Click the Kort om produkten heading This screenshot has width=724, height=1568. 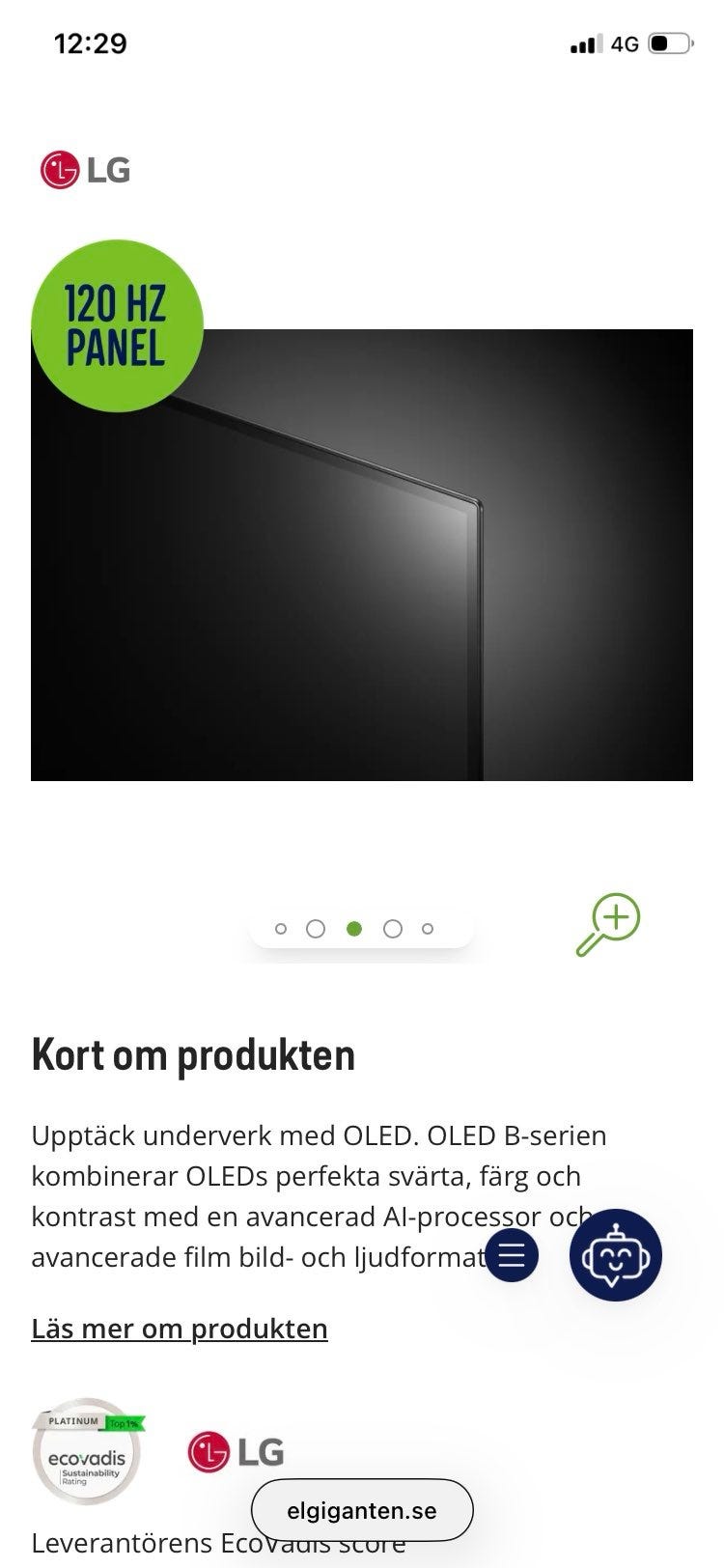point(195,1054)
